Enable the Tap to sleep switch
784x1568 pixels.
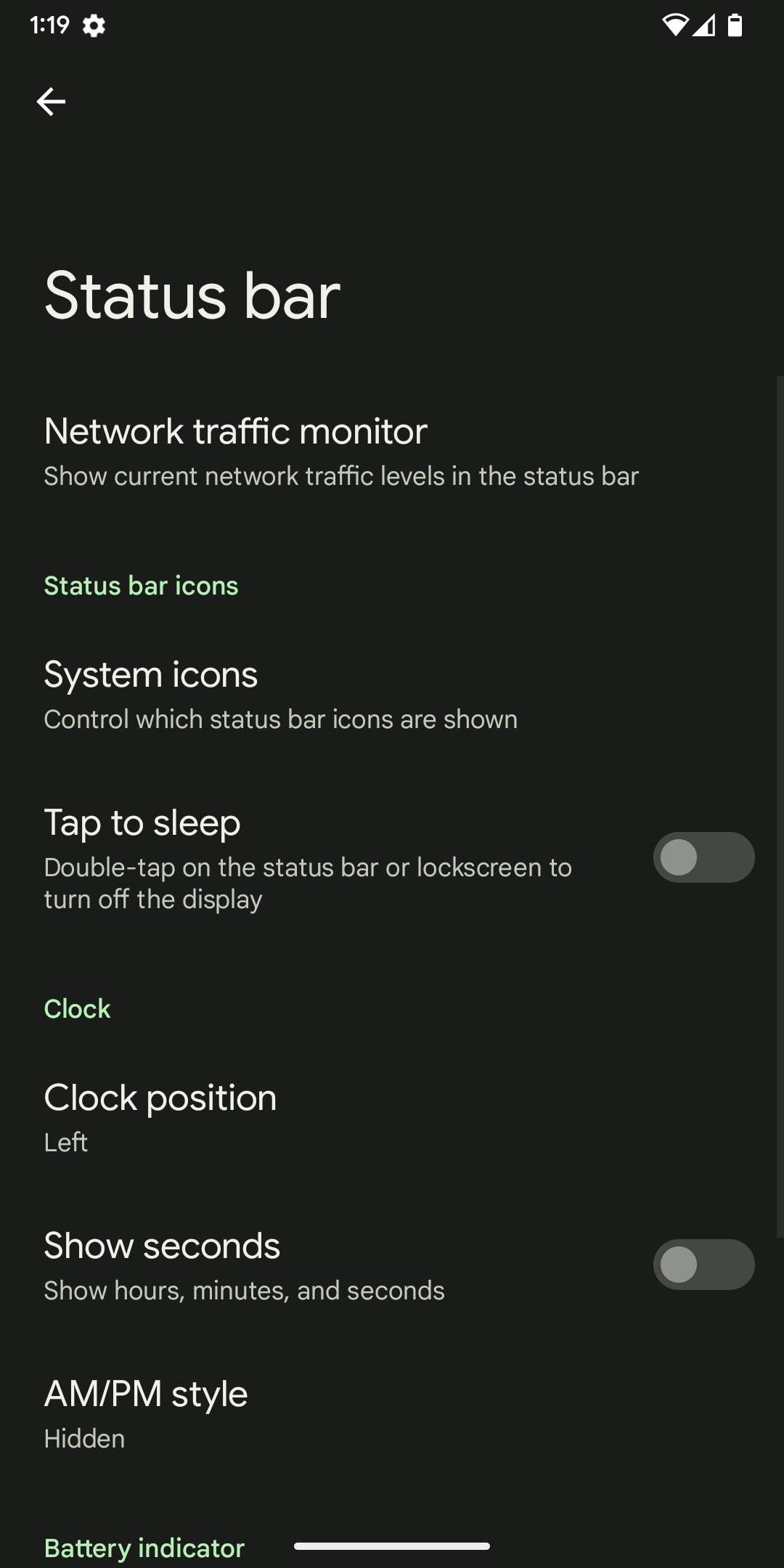[x=703, y=857]
